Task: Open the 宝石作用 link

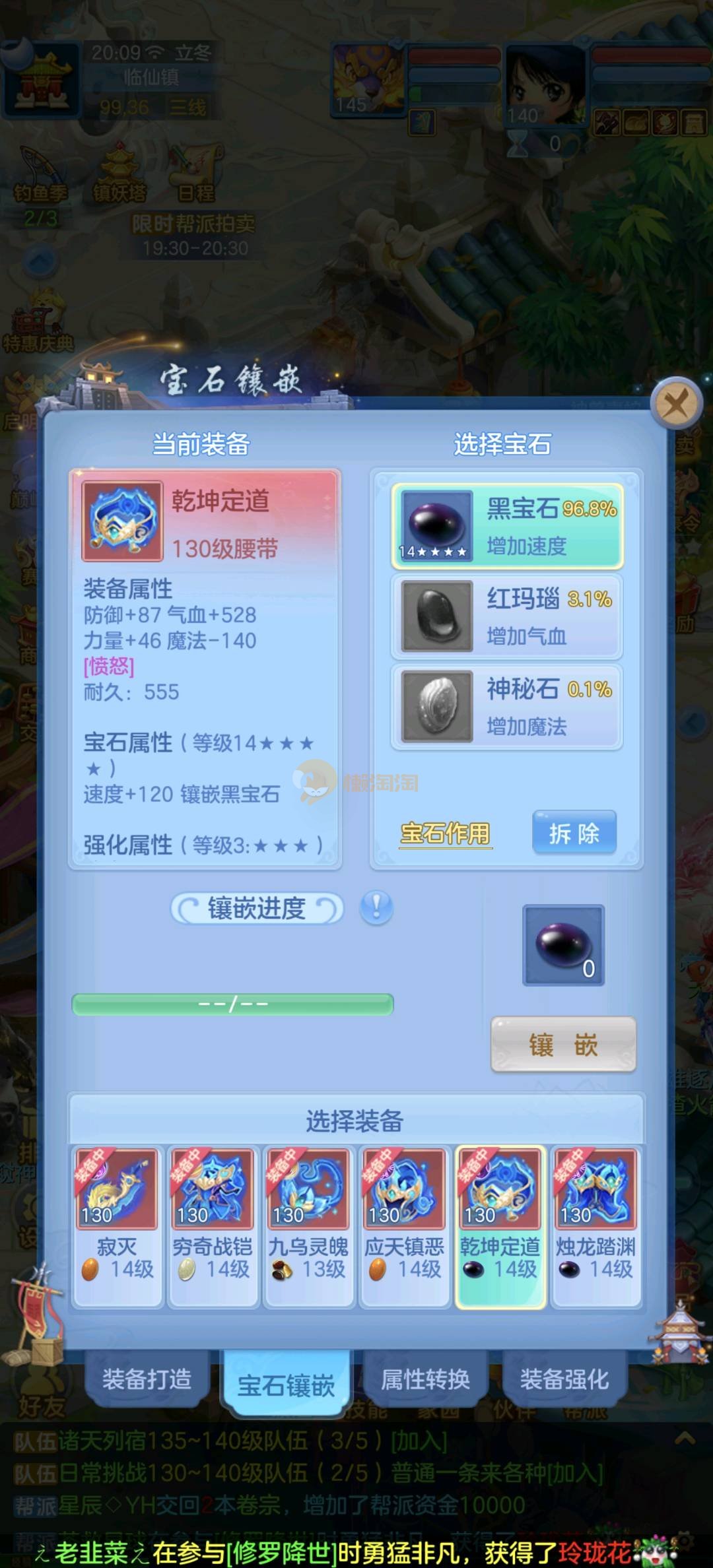Action: pyautogui.click(x=446, y=833)
